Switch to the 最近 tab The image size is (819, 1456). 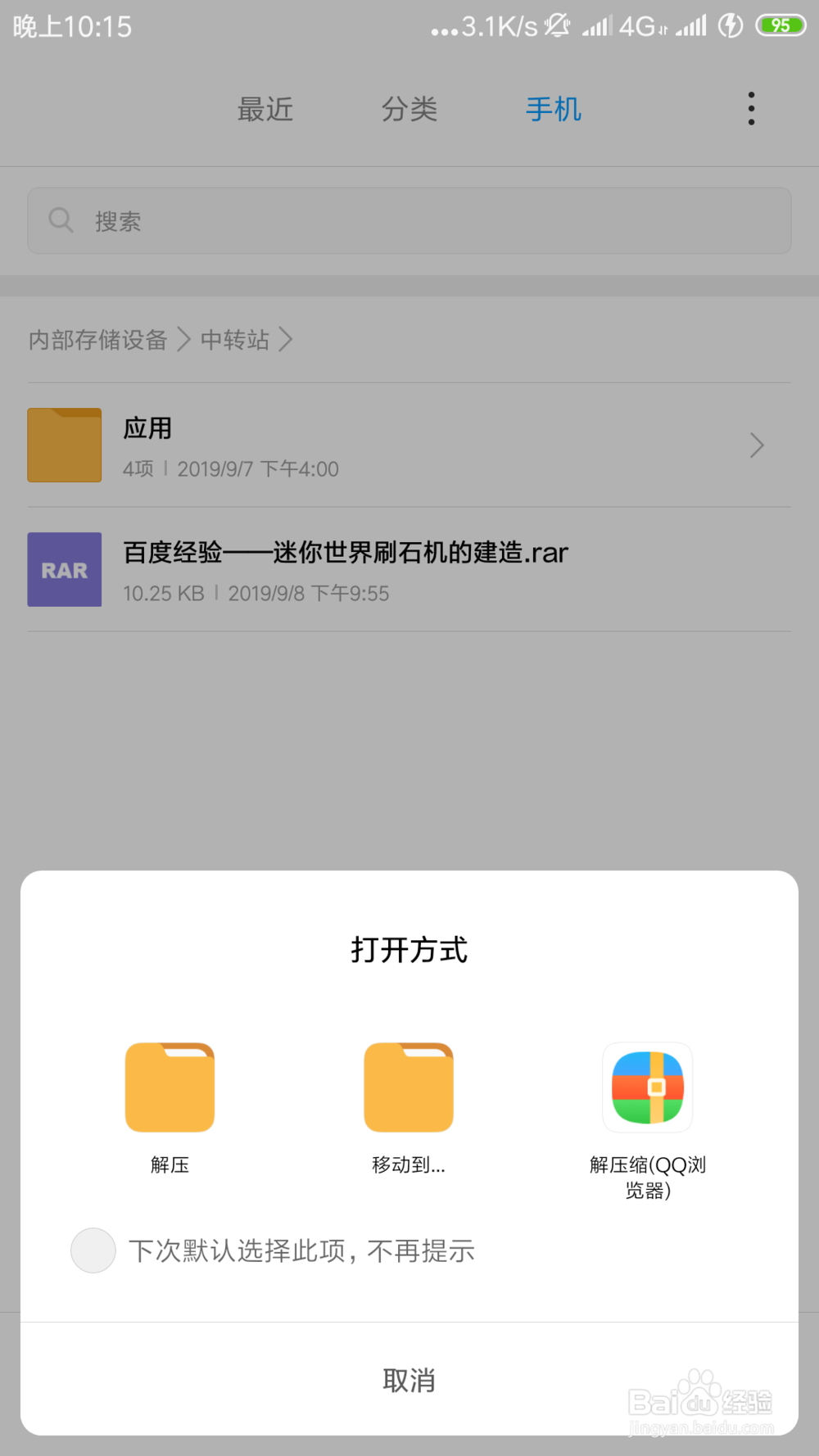click(x=265, y=109)
